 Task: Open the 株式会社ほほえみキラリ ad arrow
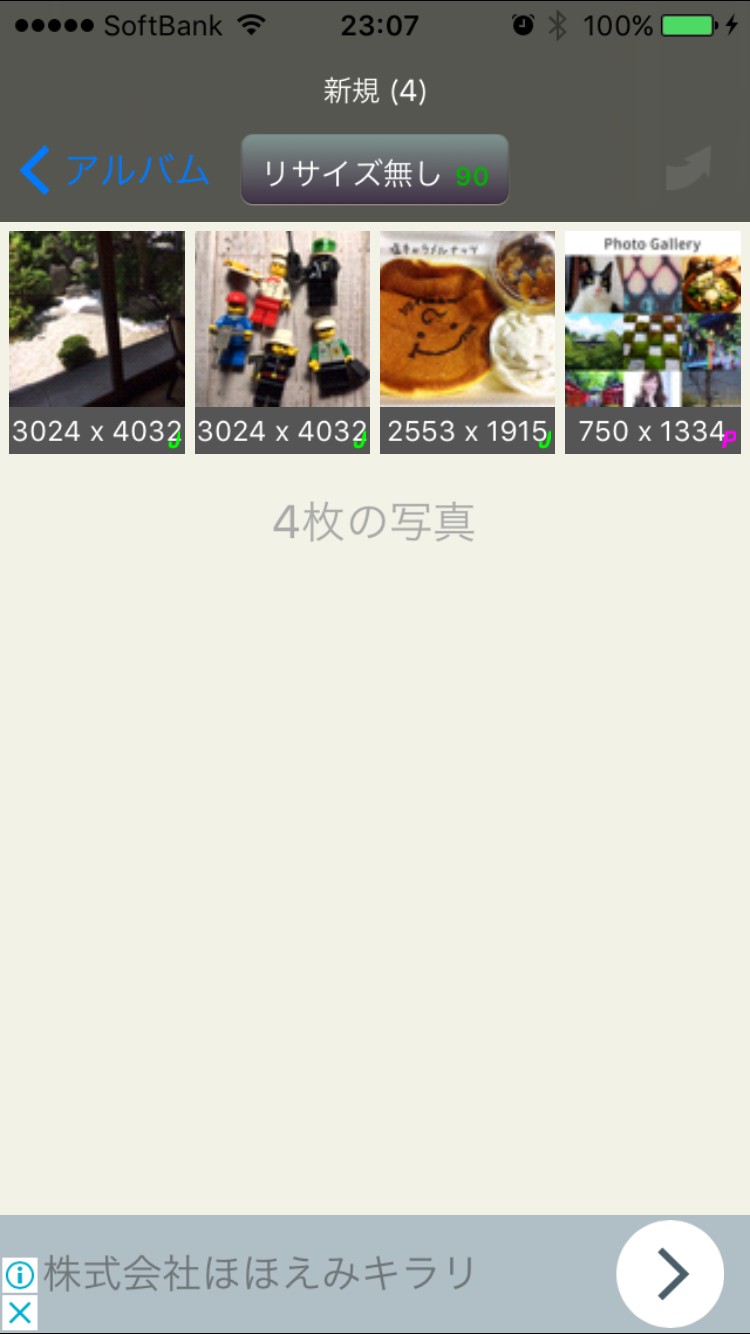click(670, 1273)
